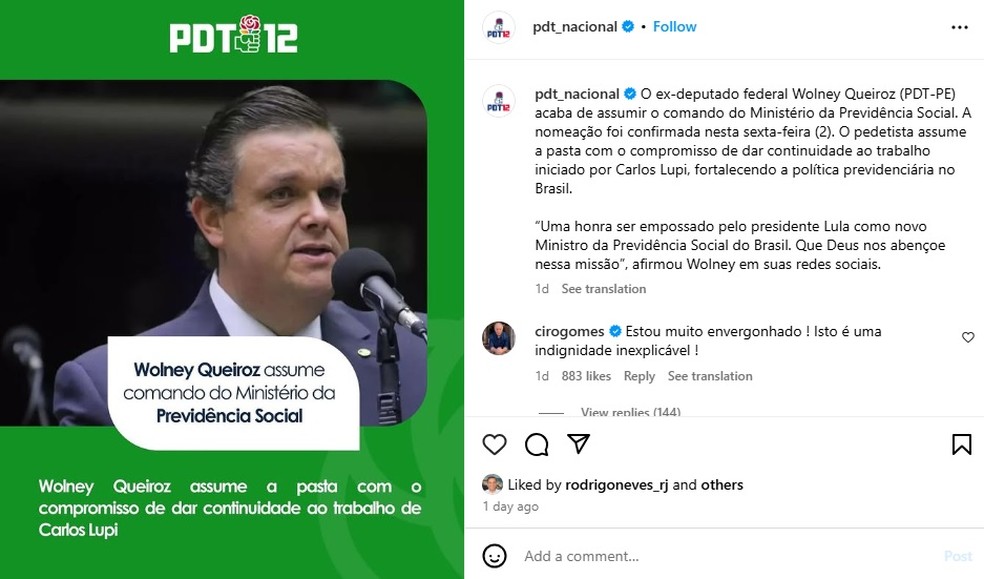See translation of cirogomes' comment
This screenshot has height=579, width=984.
pos(710,377)
